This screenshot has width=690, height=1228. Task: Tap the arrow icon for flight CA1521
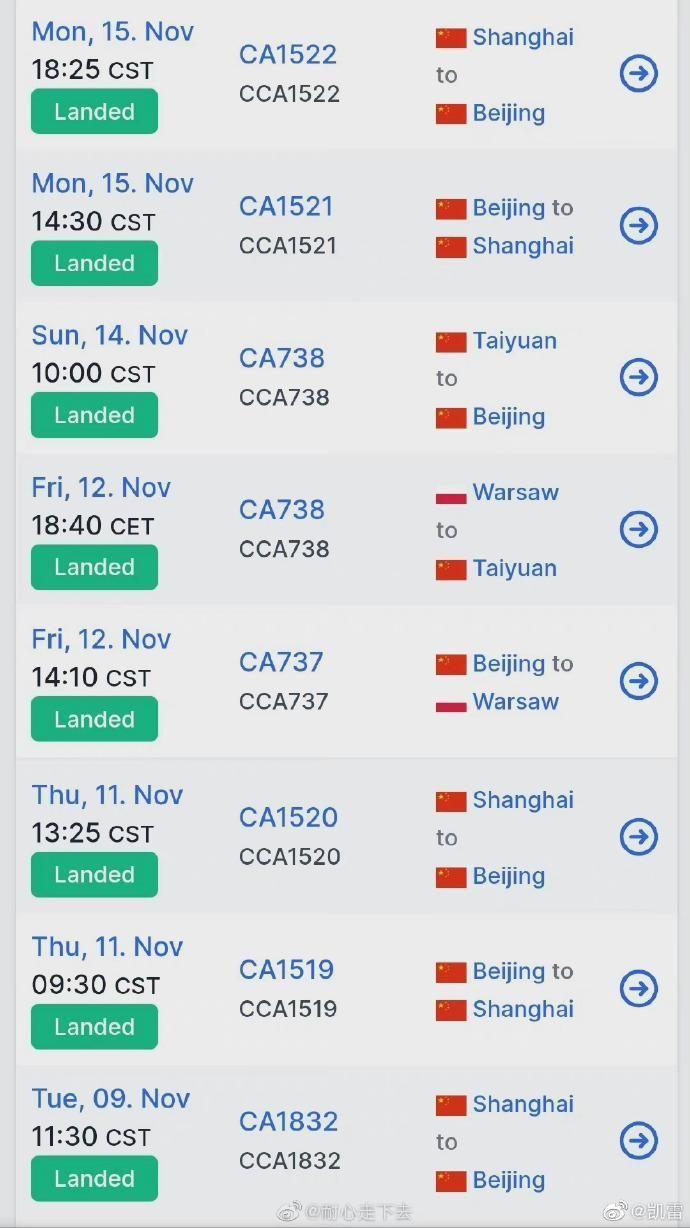pos(639,225)
